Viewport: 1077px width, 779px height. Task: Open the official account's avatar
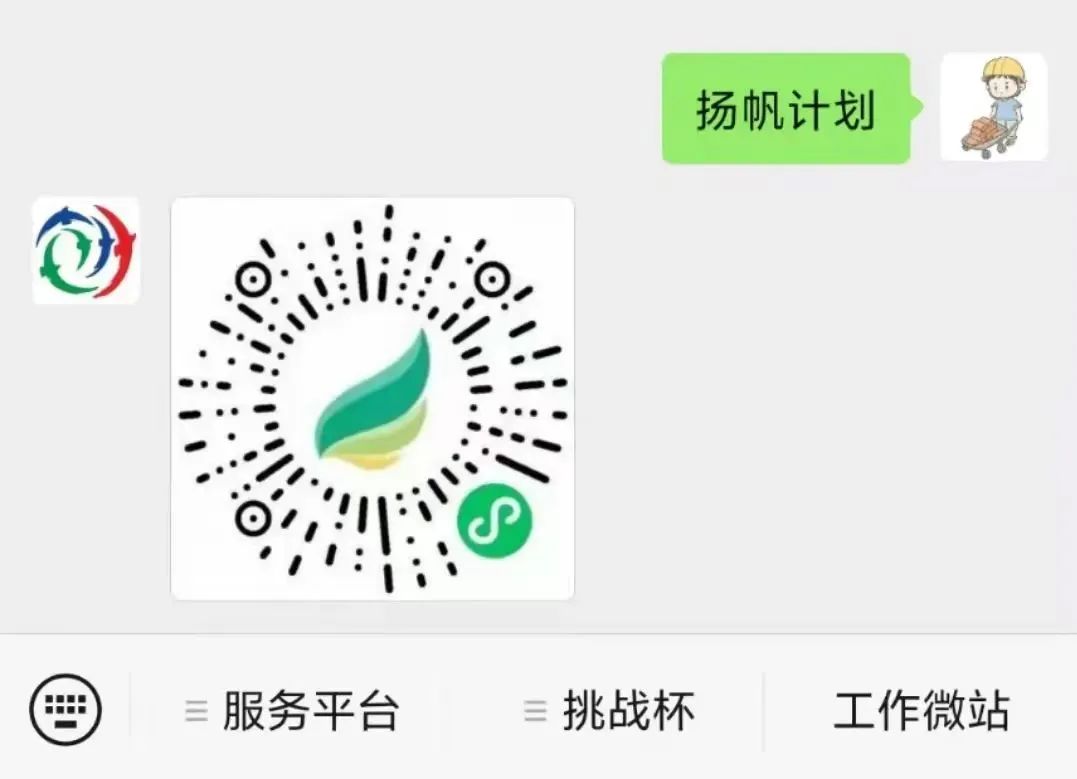(x=86, y=251)
